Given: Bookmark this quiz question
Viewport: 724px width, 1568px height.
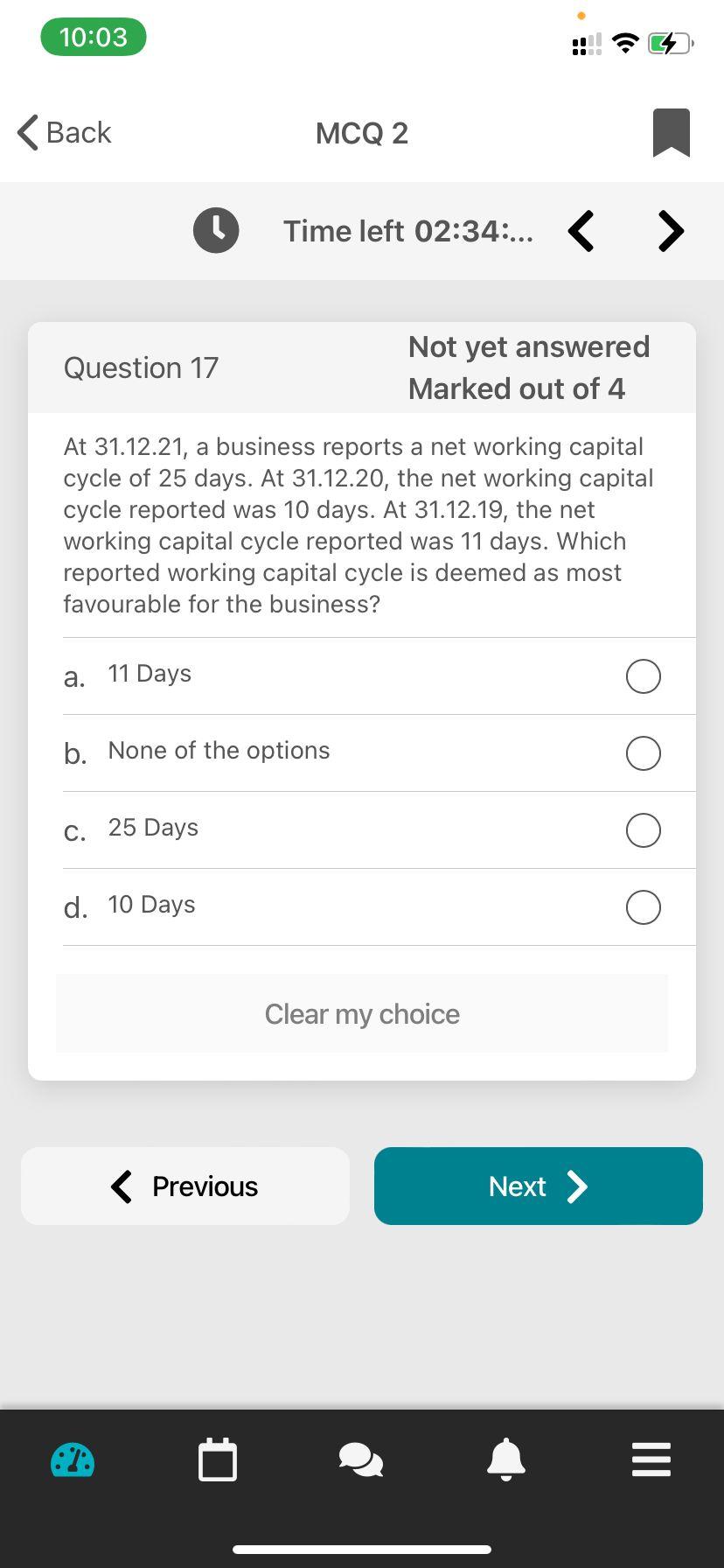Looking at the screenshot, I should (671, 133).
